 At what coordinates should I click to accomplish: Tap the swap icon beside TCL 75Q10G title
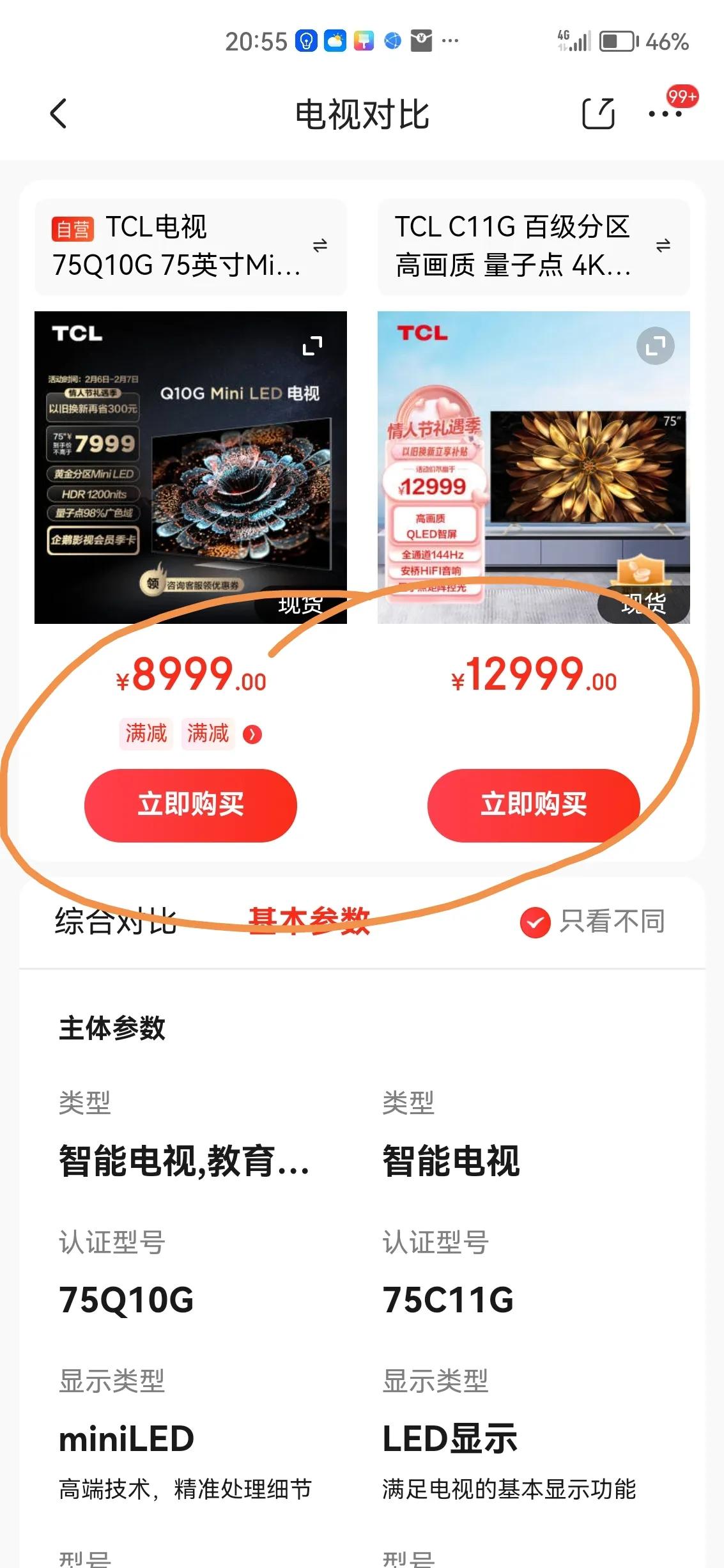pos(321,246)
